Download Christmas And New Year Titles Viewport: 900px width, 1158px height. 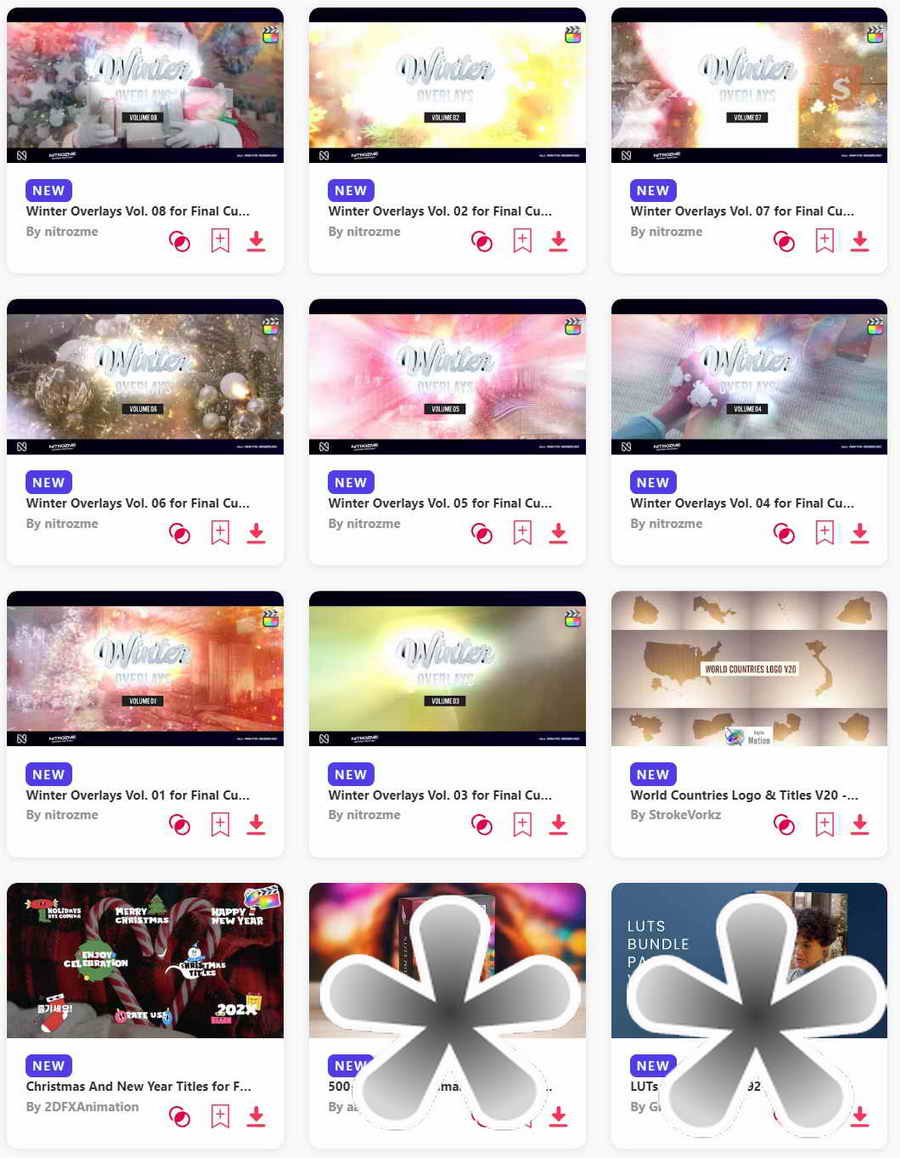coord(256,1116)
